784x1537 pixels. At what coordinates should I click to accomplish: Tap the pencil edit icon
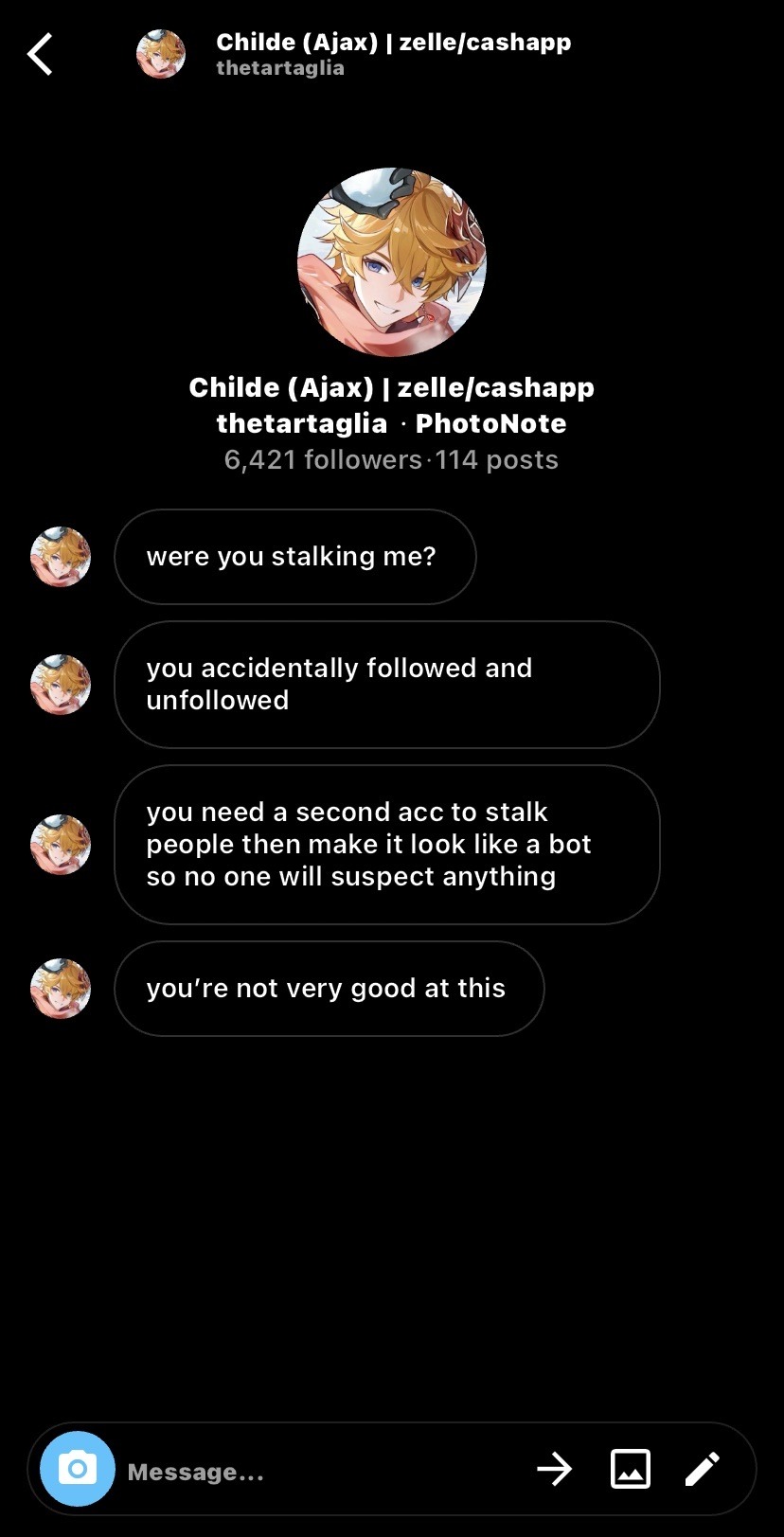pos(703,1469)
